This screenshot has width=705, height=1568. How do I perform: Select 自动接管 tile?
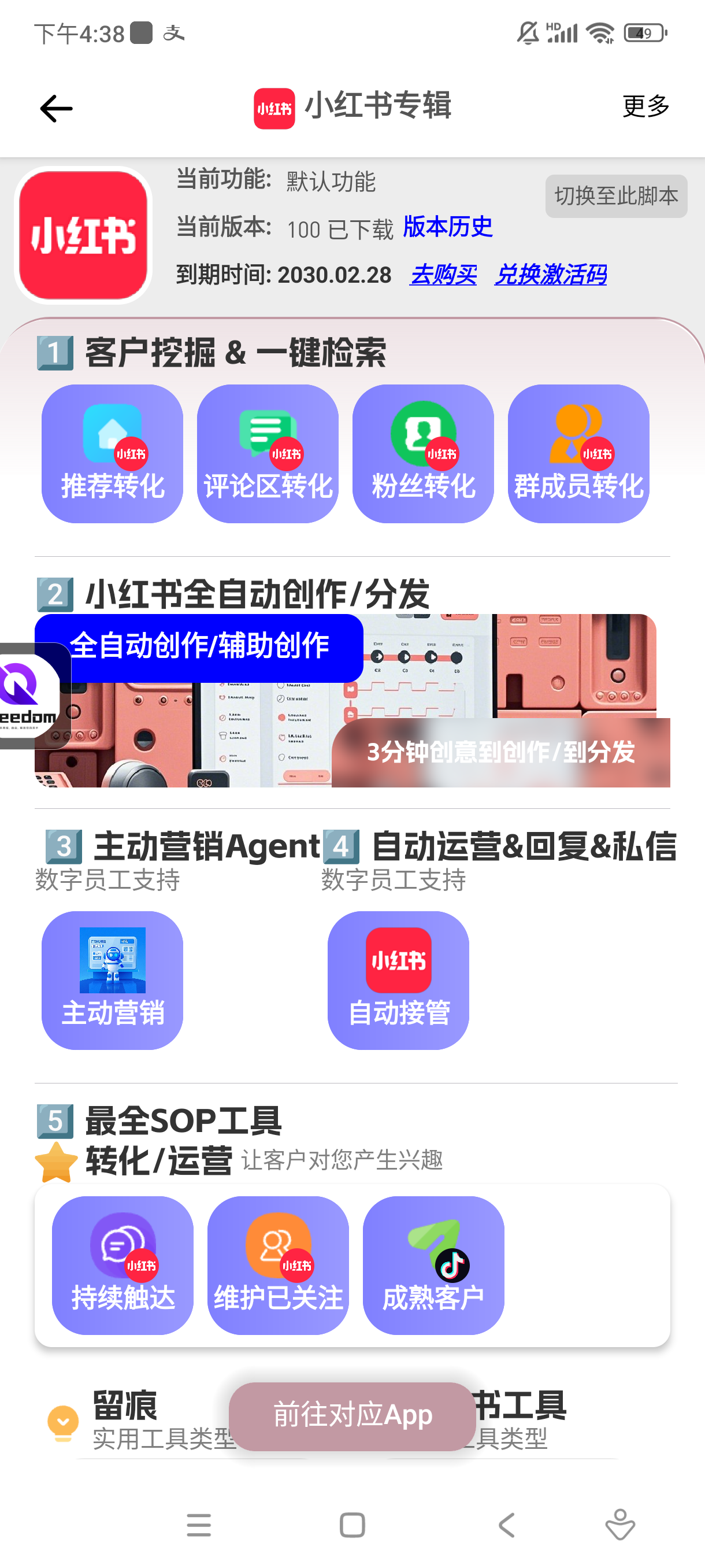click(x=398, y=979)
